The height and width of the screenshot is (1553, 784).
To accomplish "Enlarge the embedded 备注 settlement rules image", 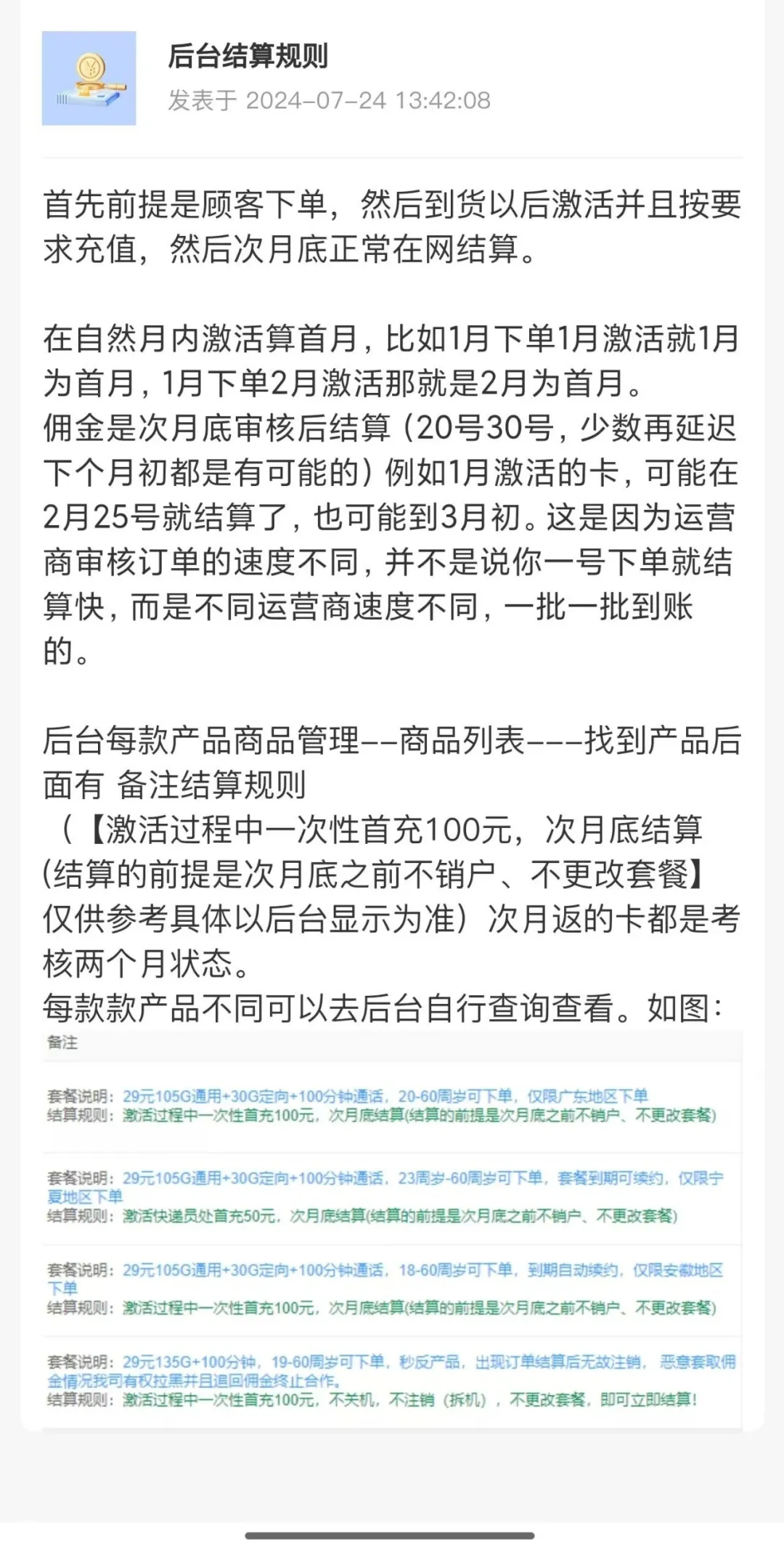I will (392, 1229).
